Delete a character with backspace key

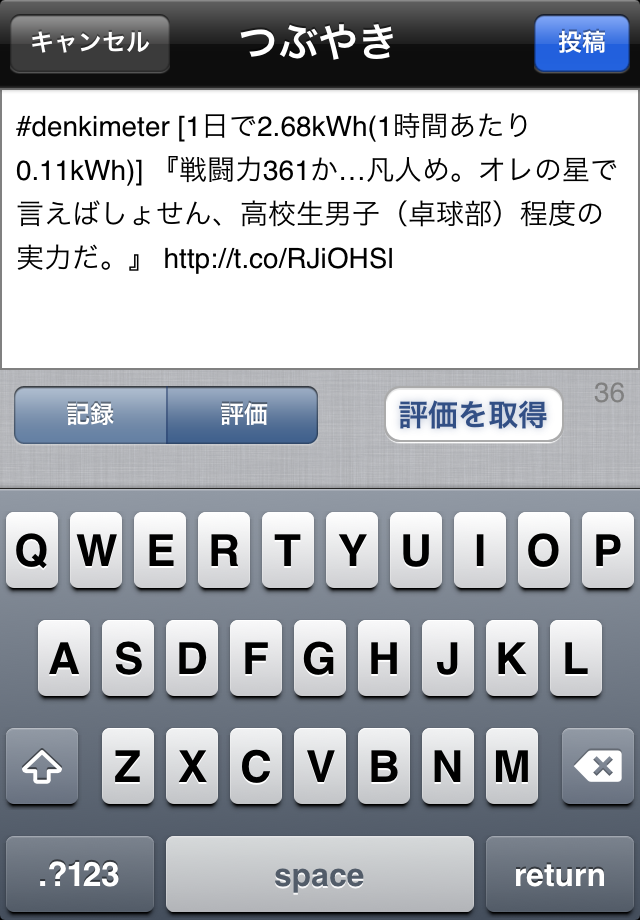(597, 767)
